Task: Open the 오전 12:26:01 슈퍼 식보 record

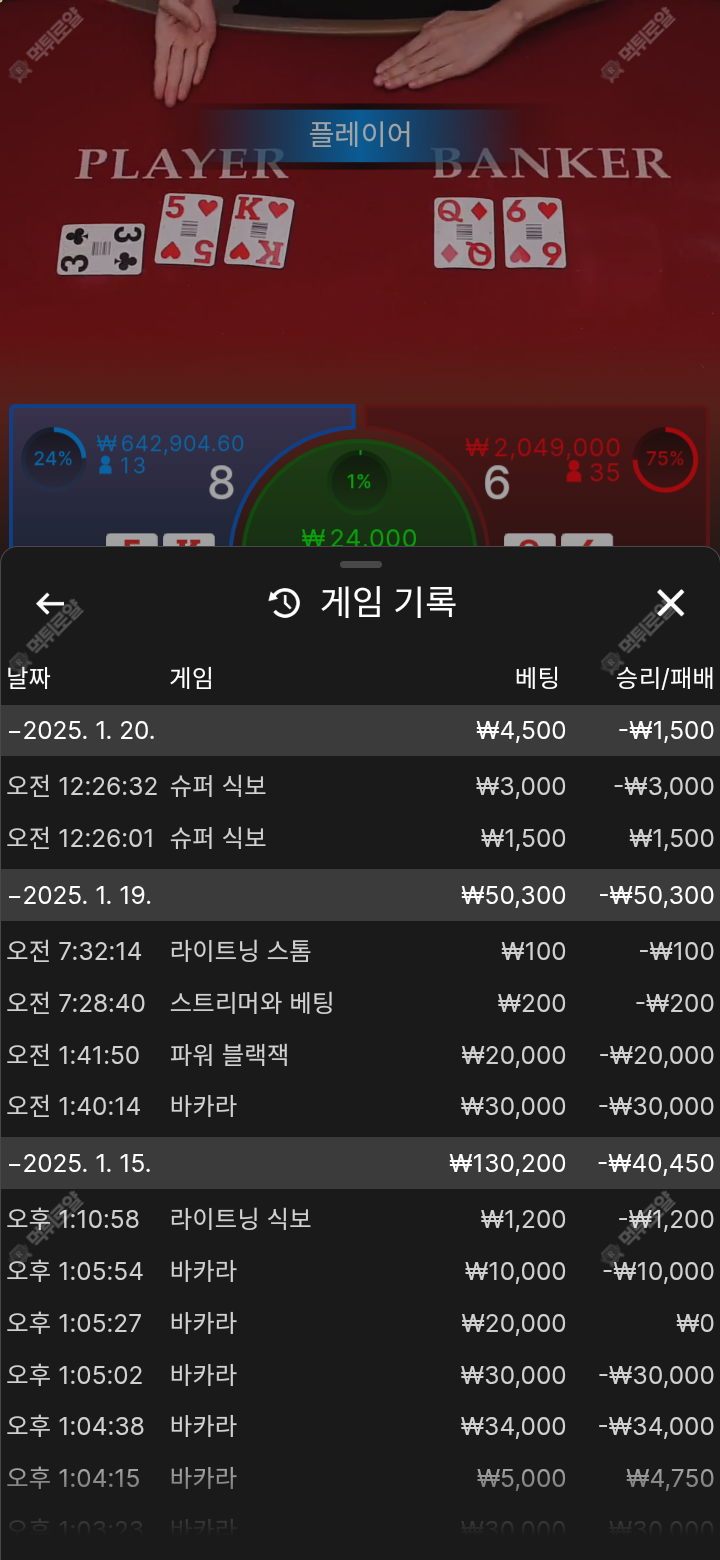Action: tap(360, 838)
